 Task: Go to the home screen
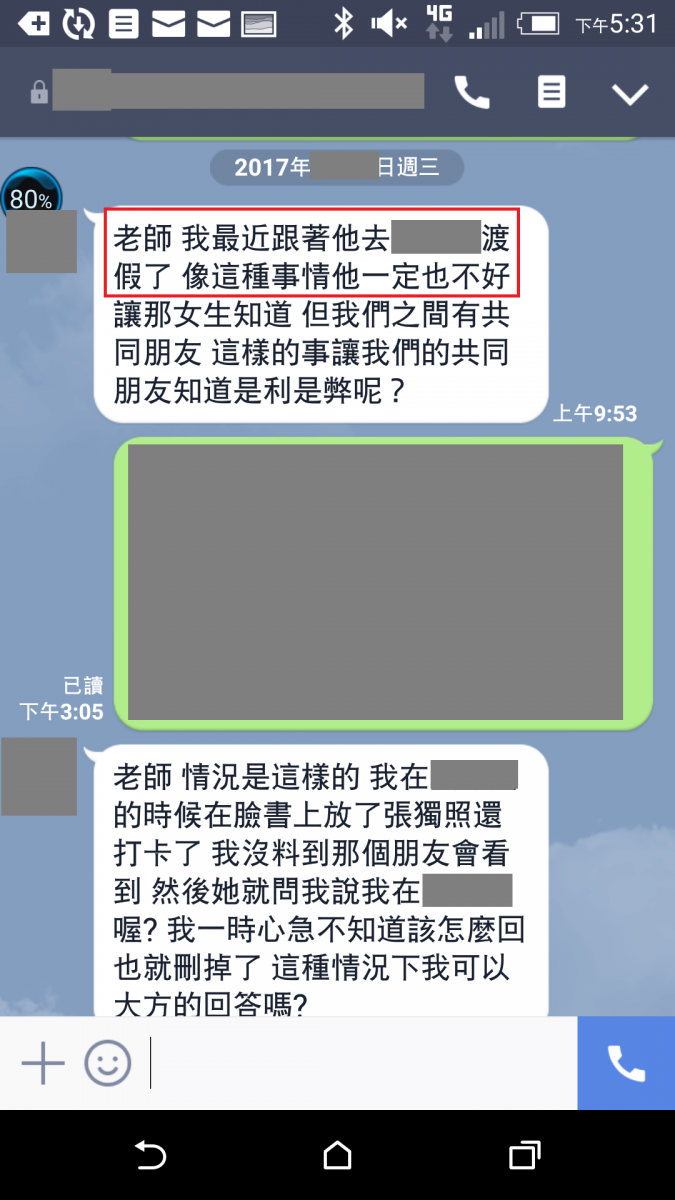tap(338, 1156)
